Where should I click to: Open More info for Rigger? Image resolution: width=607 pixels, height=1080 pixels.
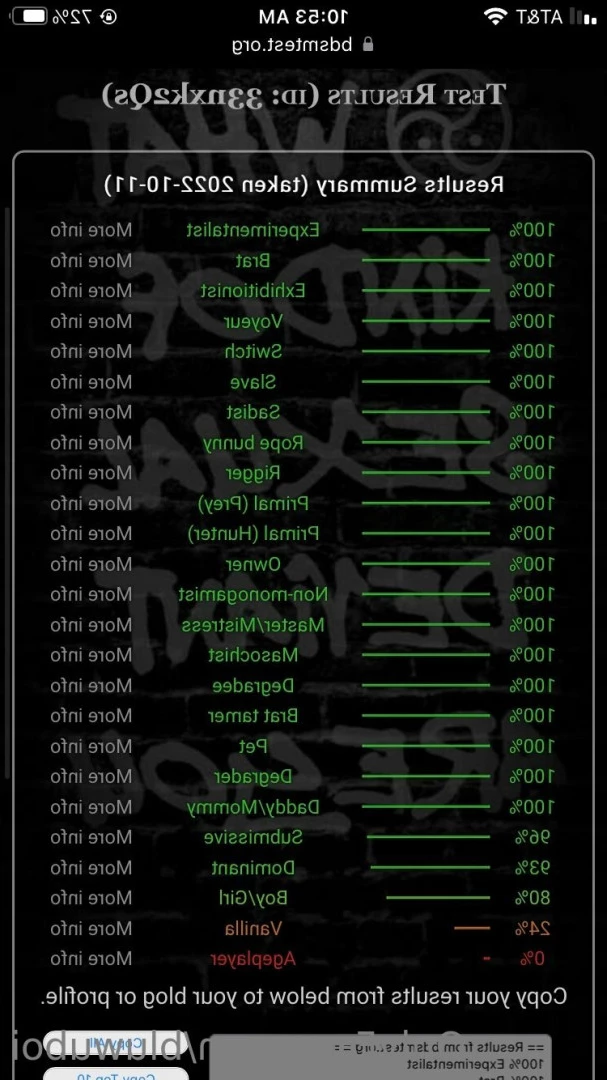[x=91, y=472]
